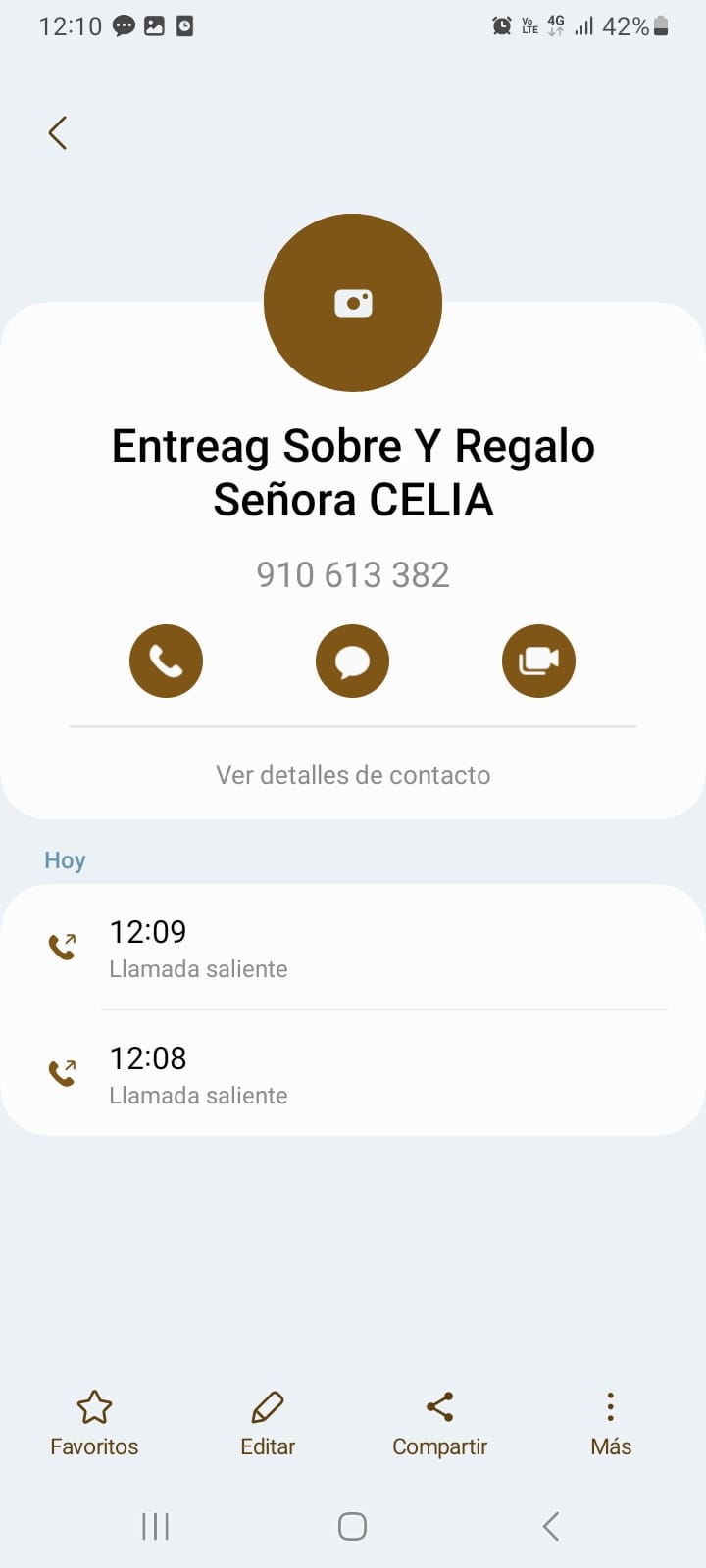Send a message with the chat bubble icon

tap(352, 661)
